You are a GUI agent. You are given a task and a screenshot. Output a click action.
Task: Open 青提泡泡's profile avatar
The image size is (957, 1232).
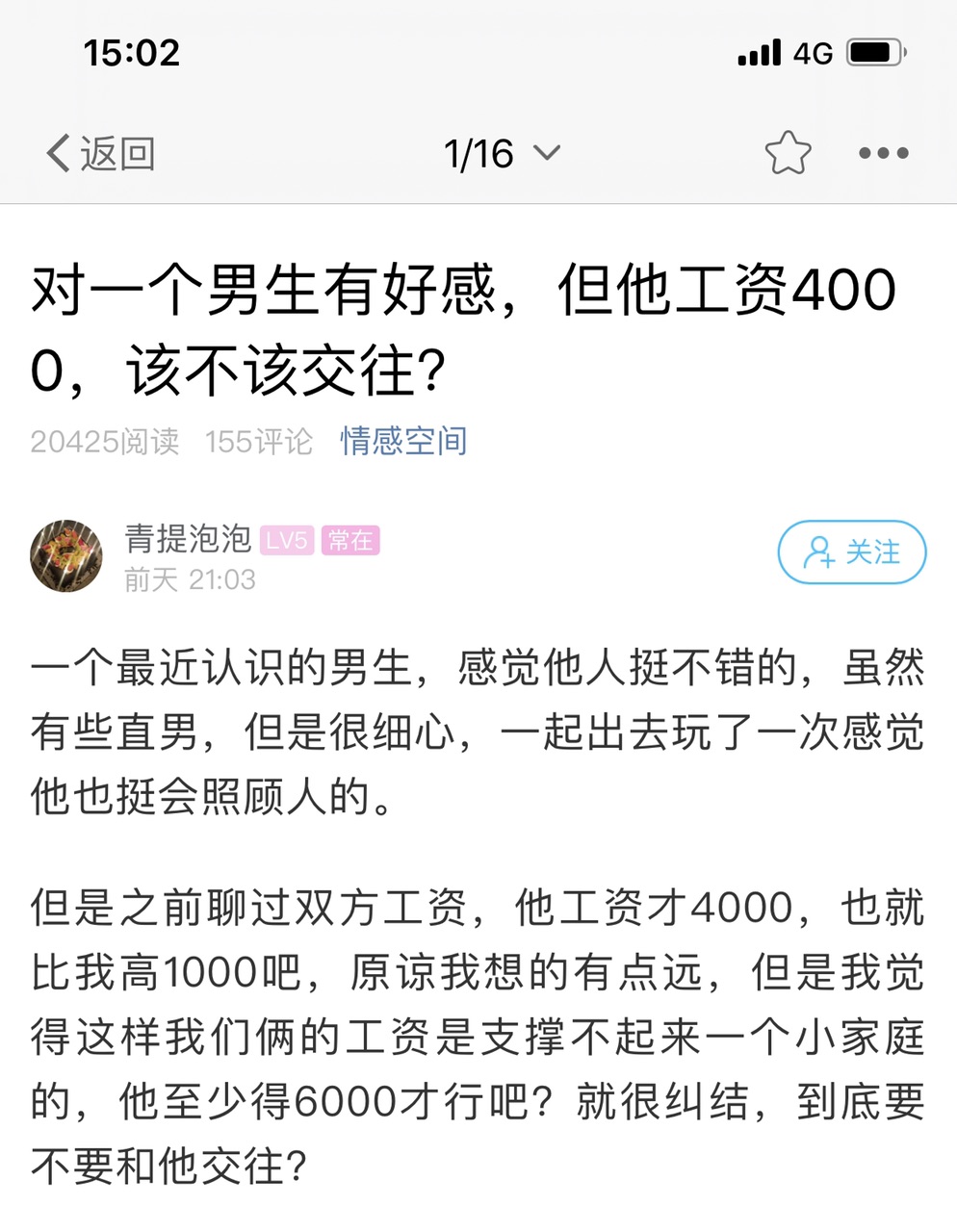coord(66,555)
